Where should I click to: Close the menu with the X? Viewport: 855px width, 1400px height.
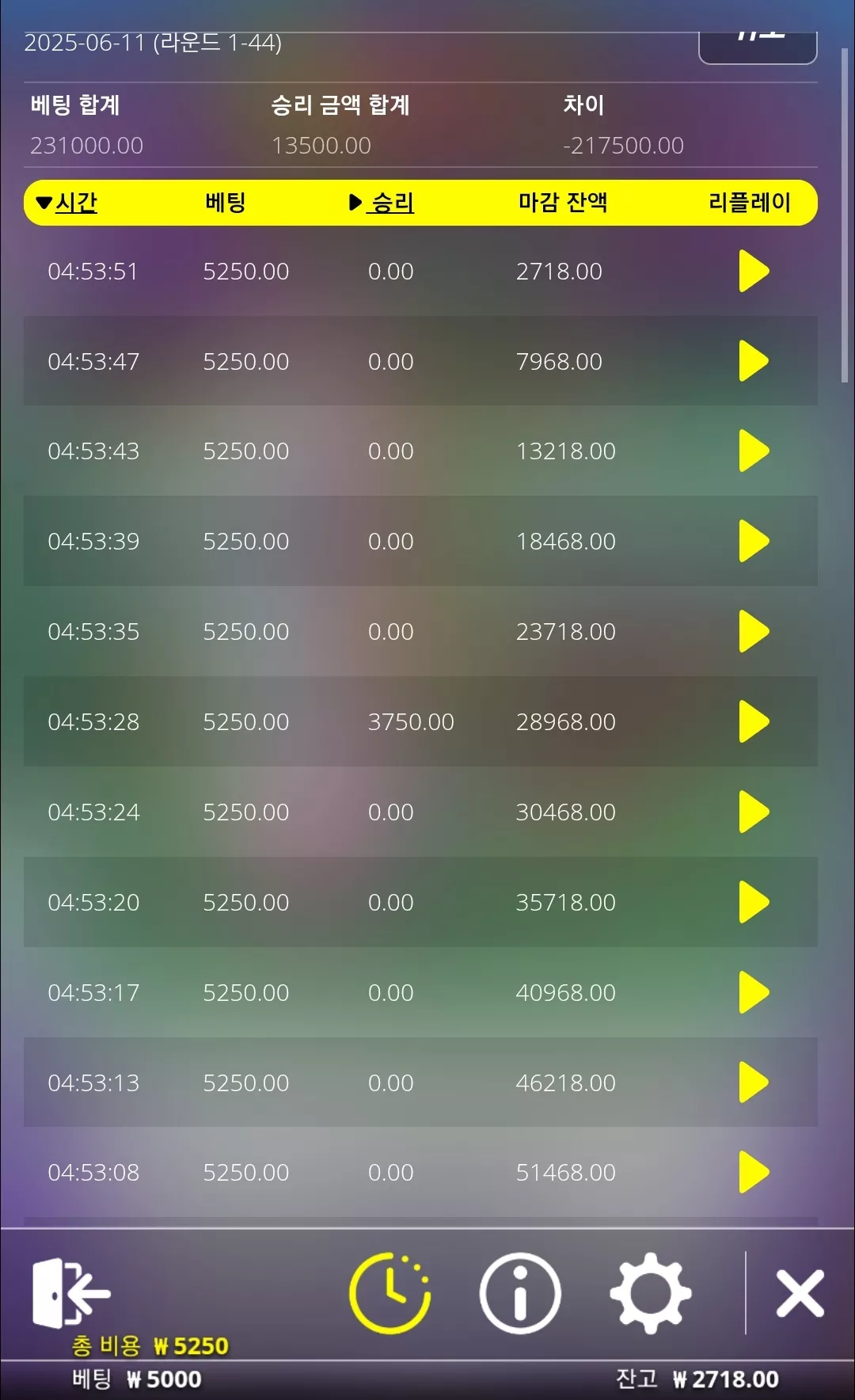pyautogui.click(x=800, y=1293)
